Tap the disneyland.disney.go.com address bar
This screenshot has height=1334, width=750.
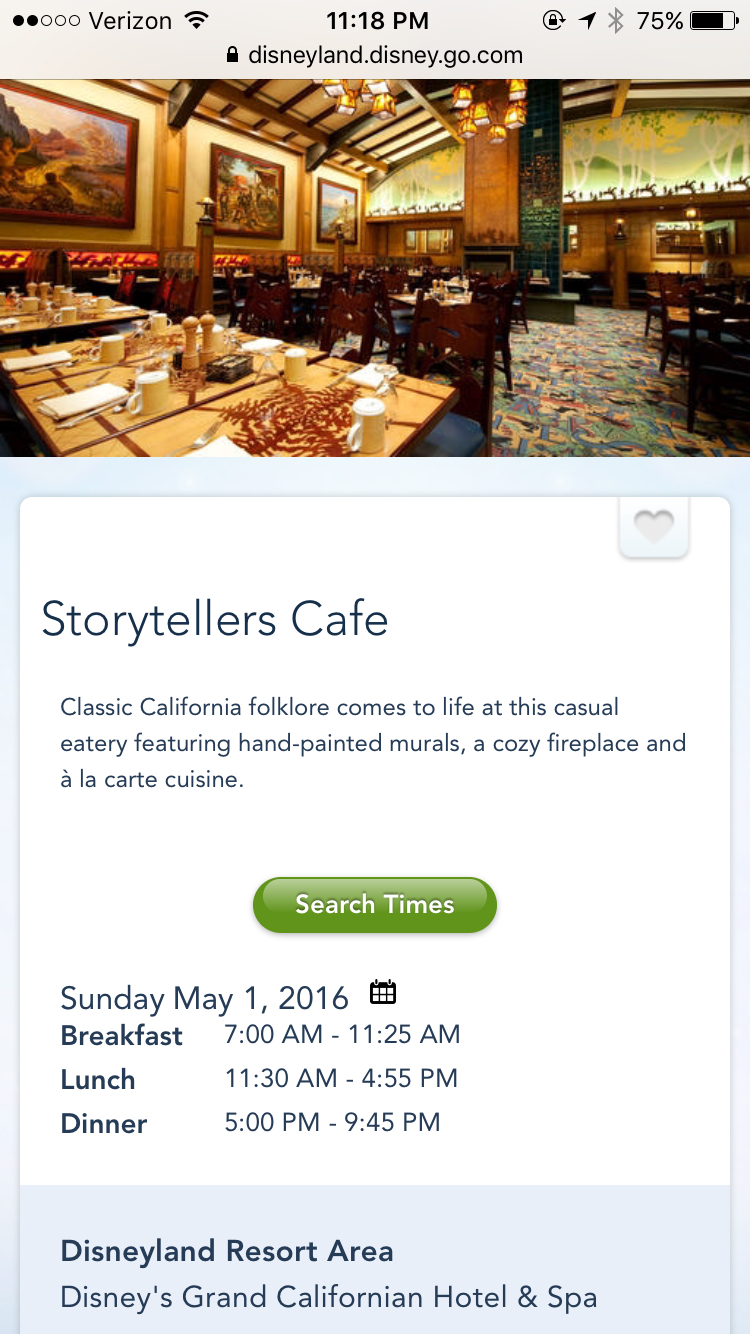pyautogui.click(x=375, y=55)
